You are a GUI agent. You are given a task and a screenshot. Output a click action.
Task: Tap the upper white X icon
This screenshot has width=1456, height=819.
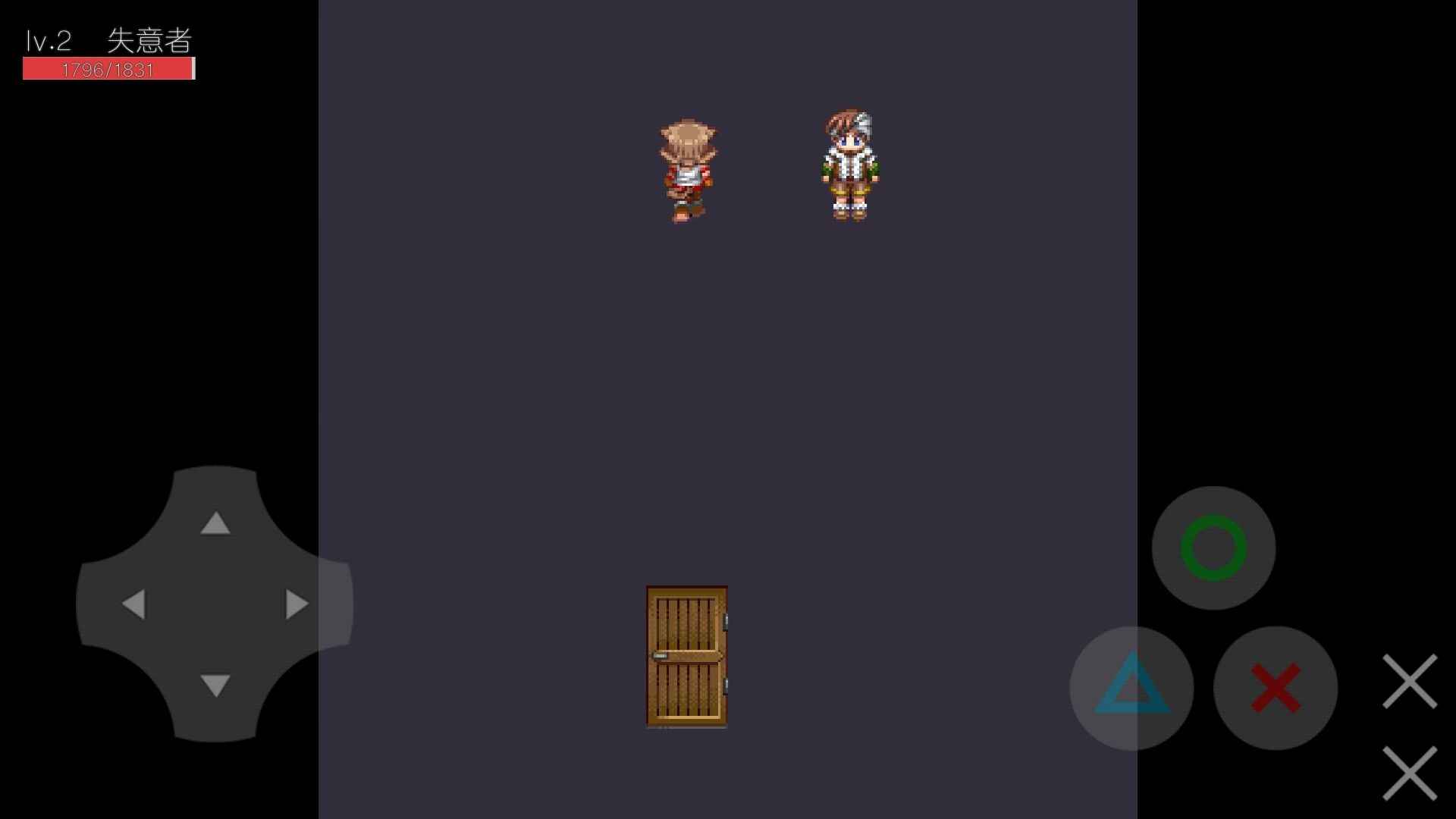pos(1410,681)
